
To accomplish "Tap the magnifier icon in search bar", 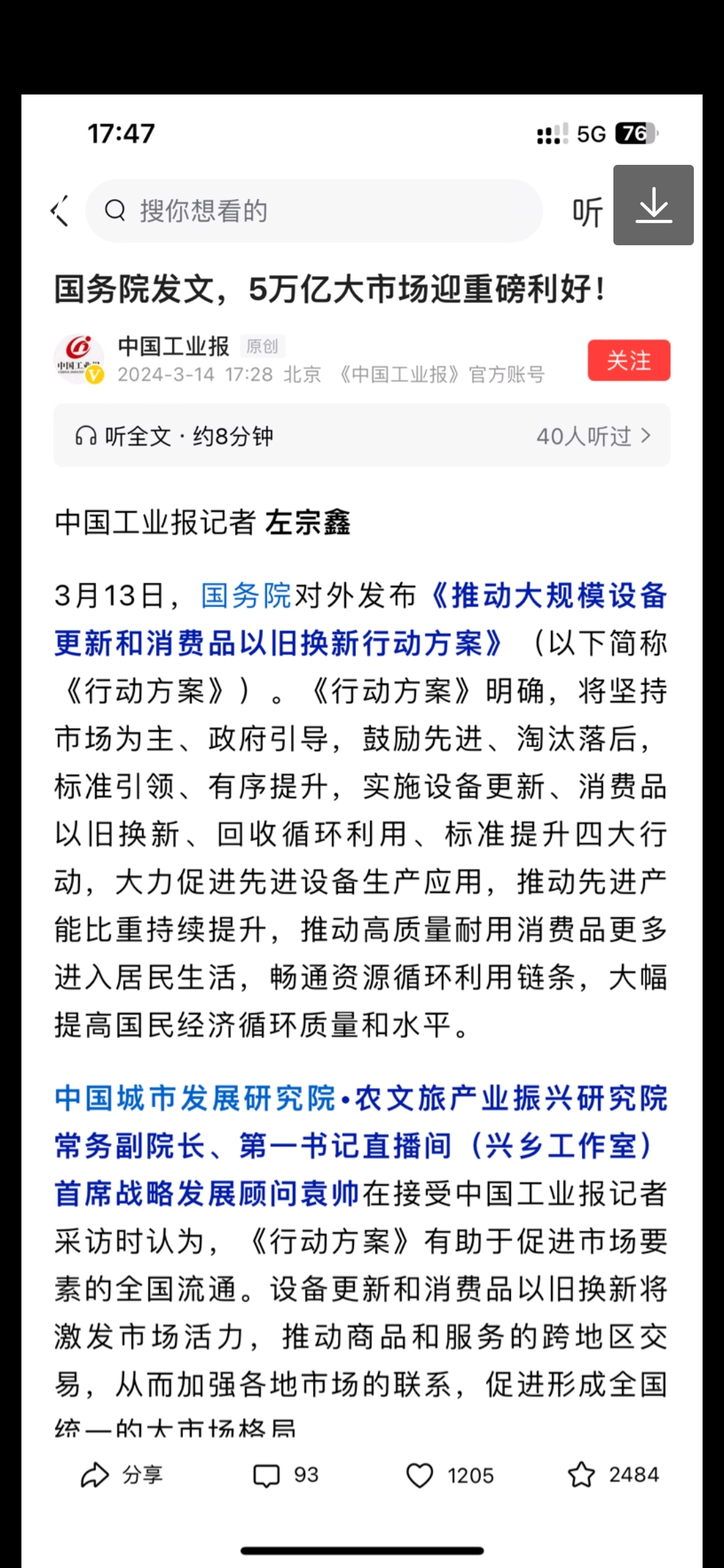I will [117, 210].
